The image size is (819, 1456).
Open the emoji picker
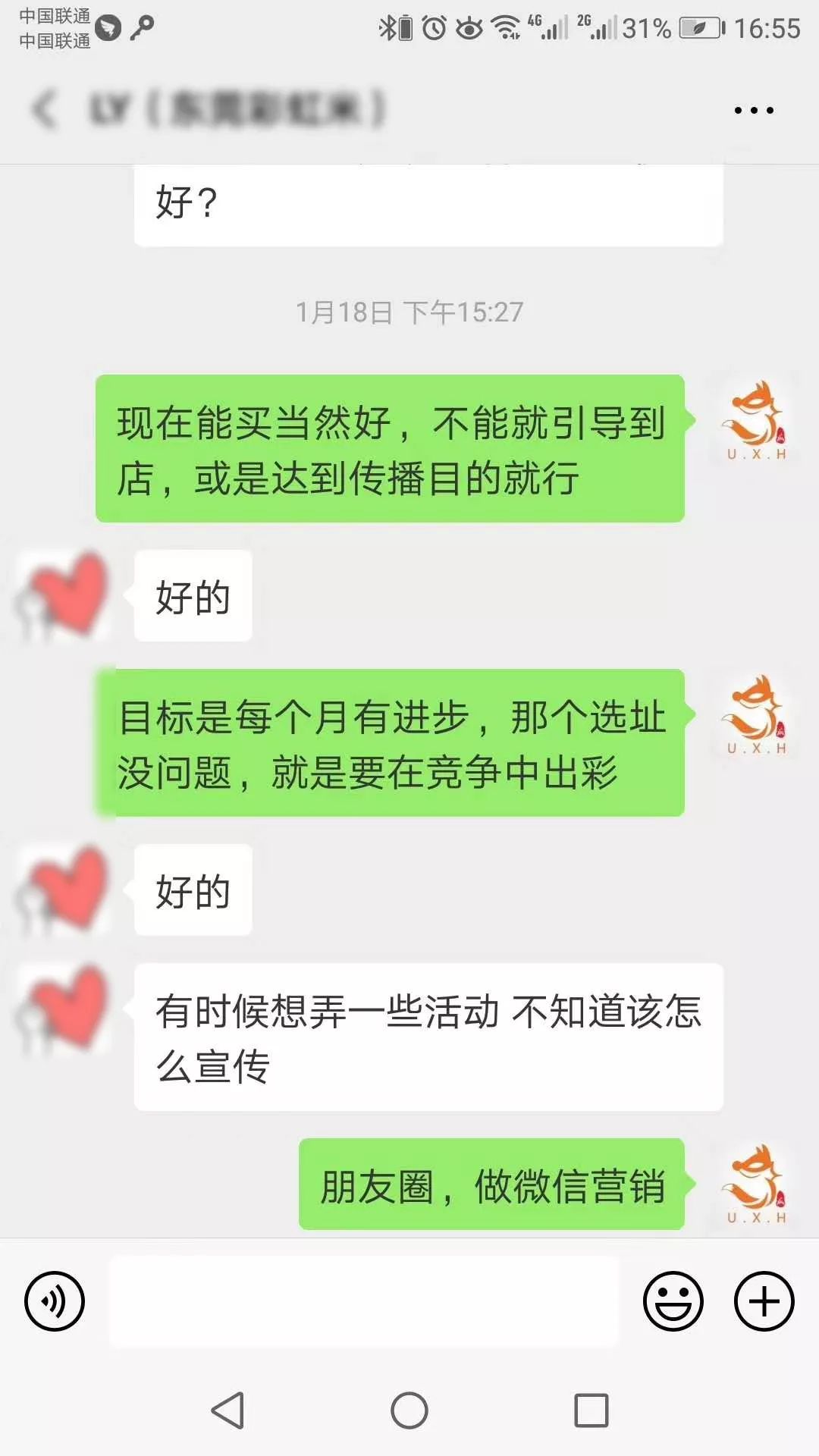[x=673, y=1301]
